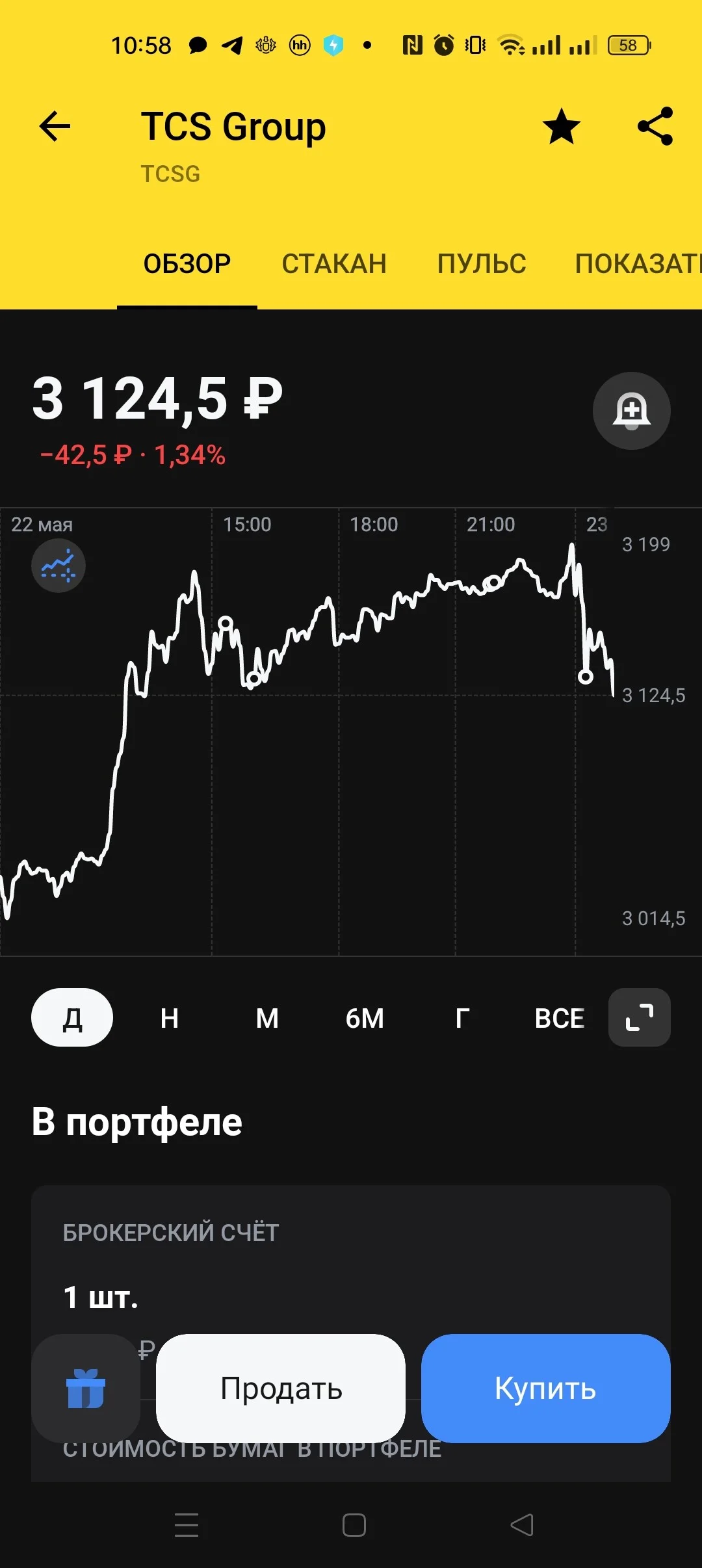Share the TCS Group stock
This screenshot has height=1568, width=702.
pos(655,126)
